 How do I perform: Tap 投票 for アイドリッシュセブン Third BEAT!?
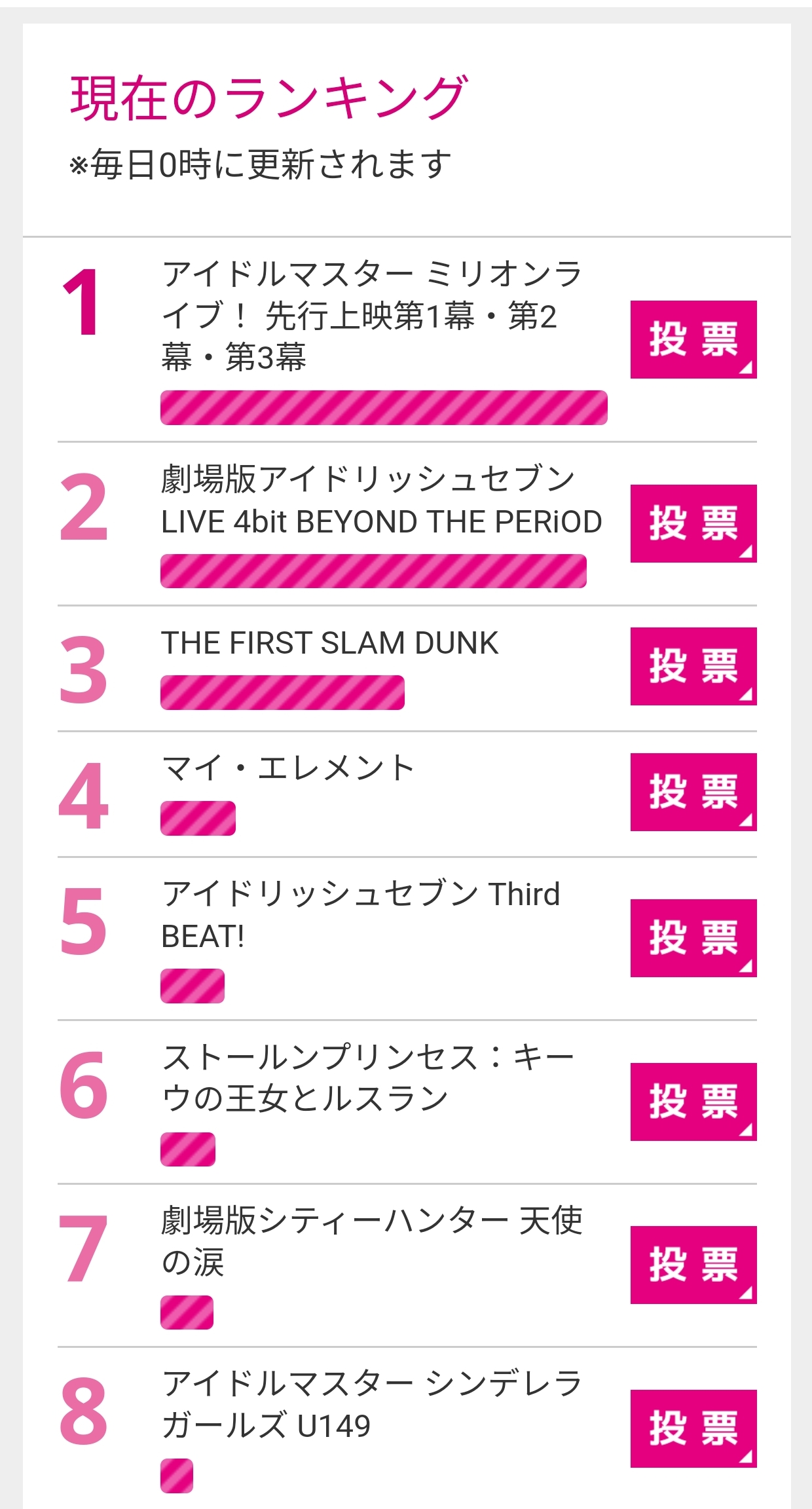click(693, 938)
